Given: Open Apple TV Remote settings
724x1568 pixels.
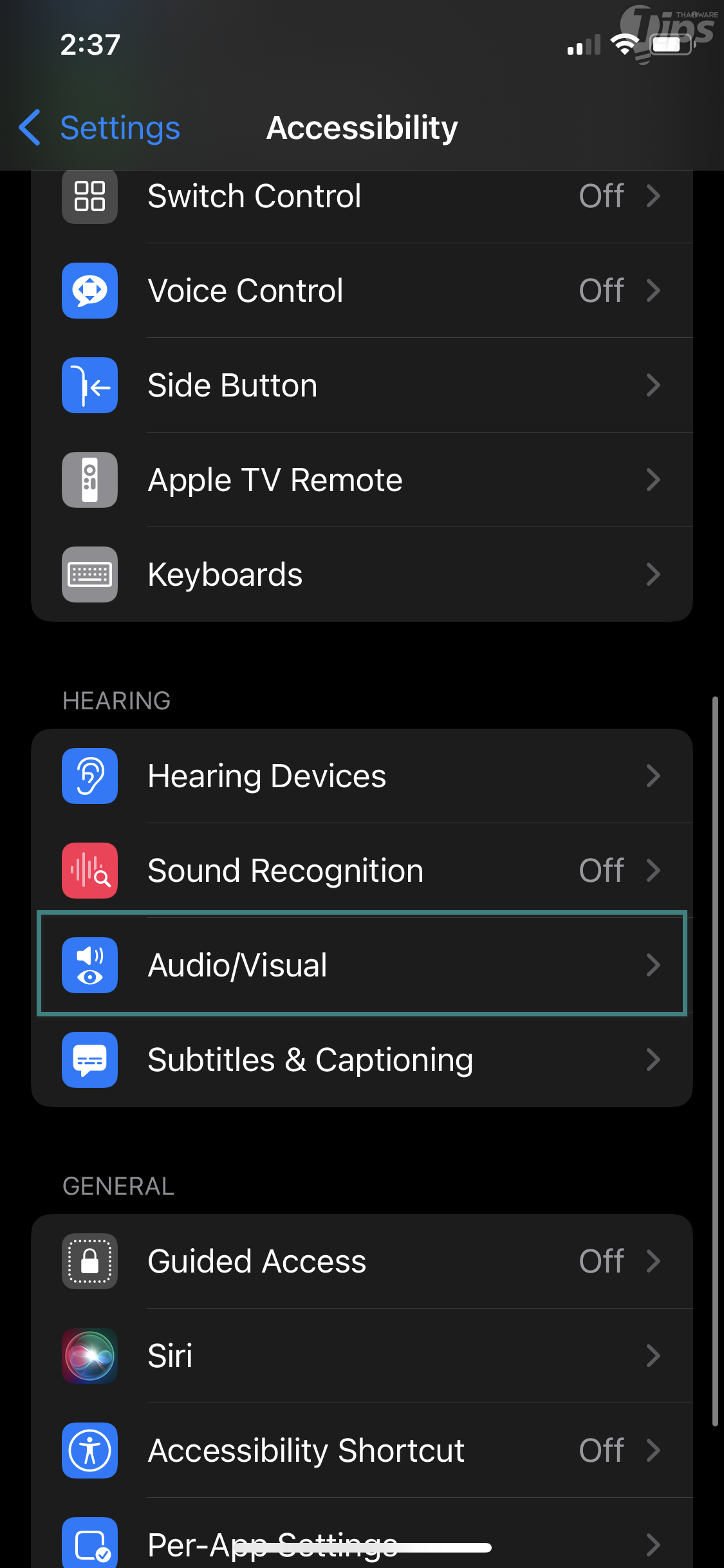Looking at the screenshot, I should 362,480.
